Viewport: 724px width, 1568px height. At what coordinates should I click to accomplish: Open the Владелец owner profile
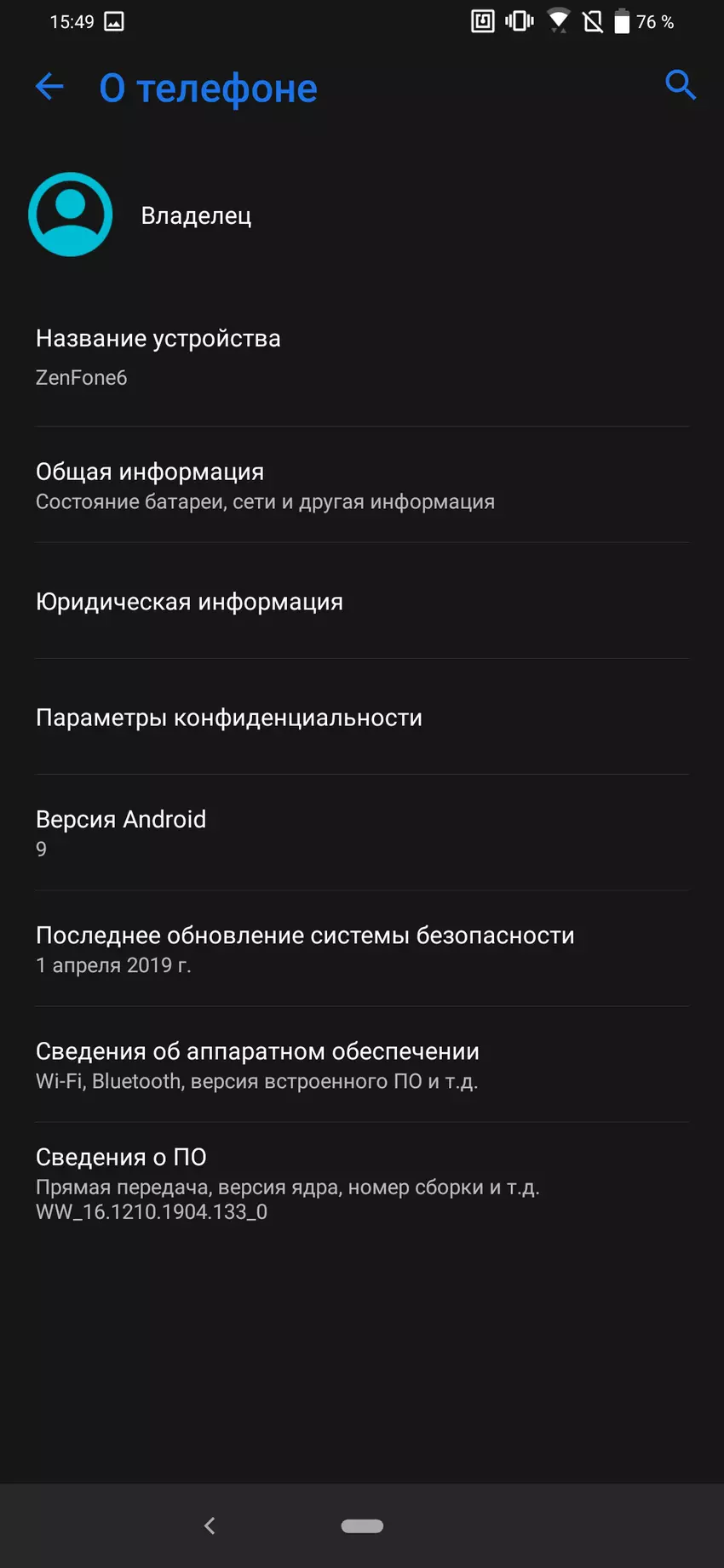point(196,215)
